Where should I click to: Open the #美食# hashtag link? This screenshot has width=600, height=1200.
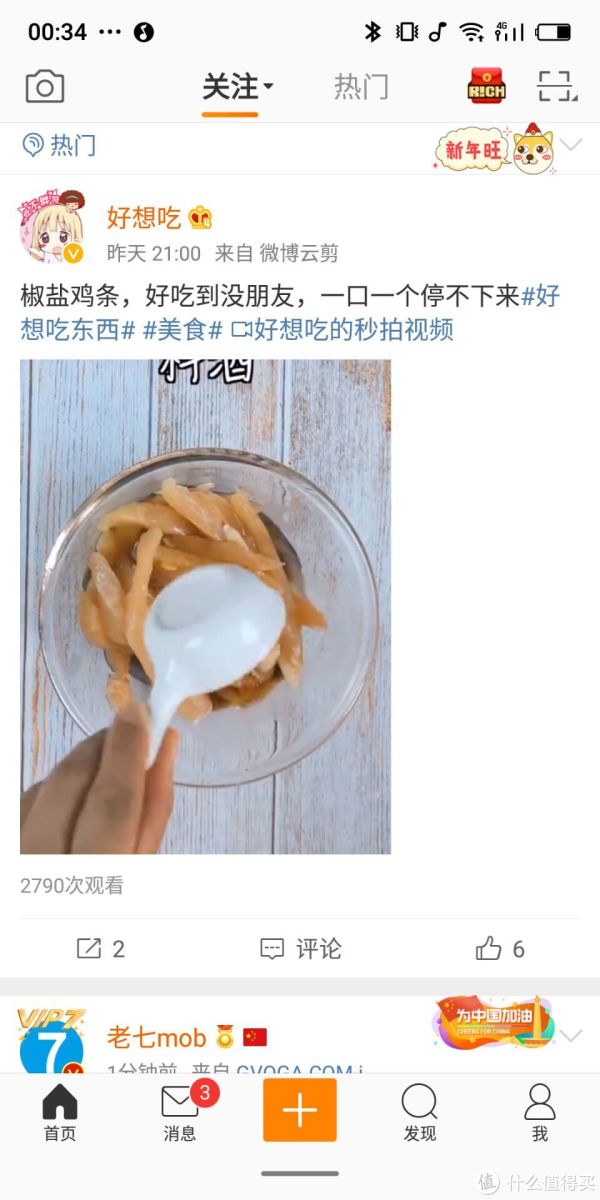tap(182, 328)
